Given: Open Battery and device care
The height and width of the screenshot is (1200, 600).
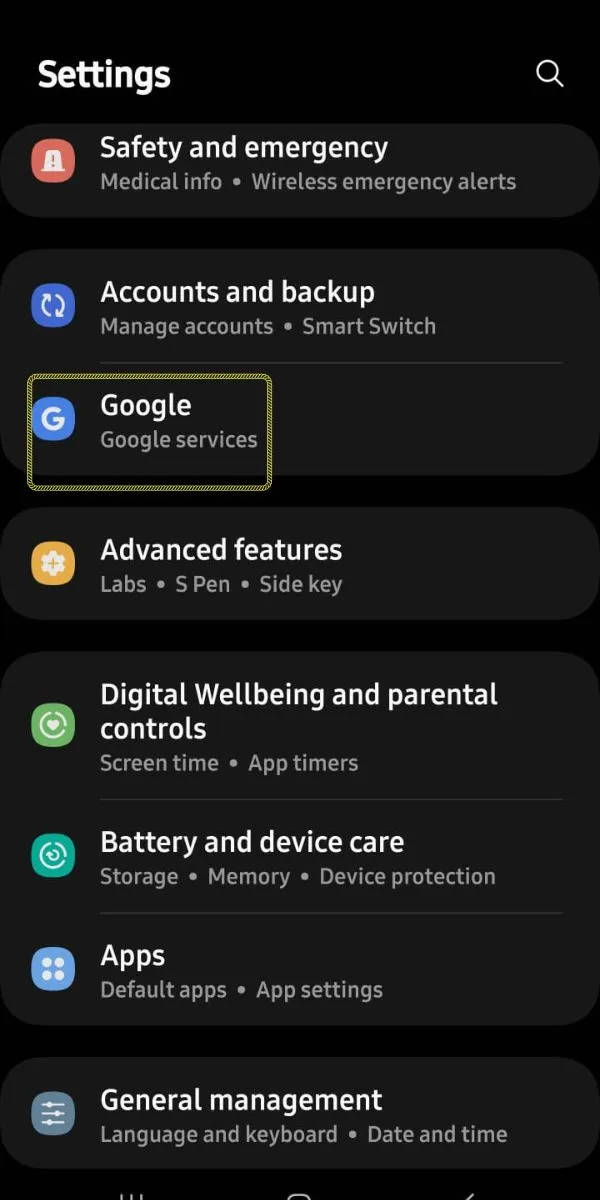Looking at the screenshot, I should click(x=300, y=857).
